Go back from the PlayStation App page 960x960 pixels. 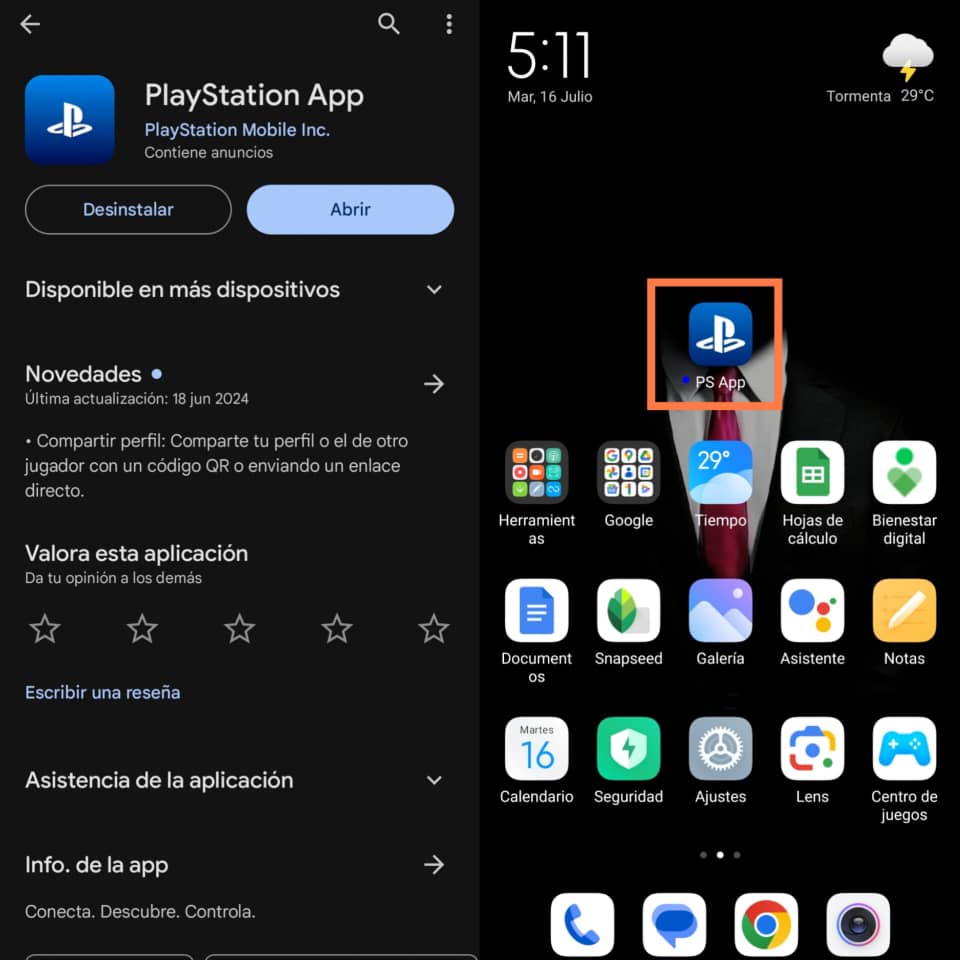point(30,25)
